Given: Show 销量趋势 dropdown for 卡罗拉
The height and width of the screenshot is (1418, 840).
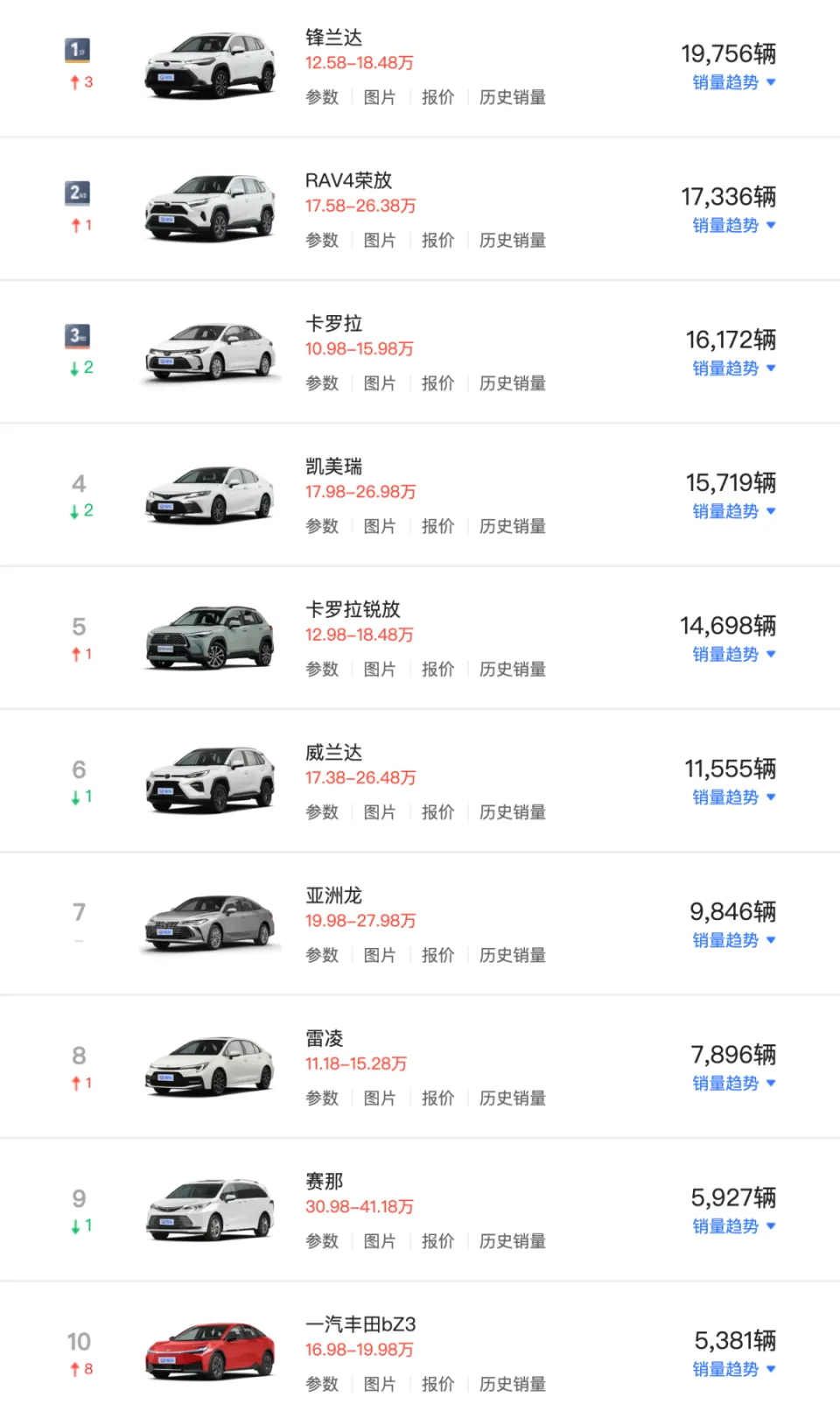Looking at the screenshot, I should pyautogui.click(x=733, y=369).
